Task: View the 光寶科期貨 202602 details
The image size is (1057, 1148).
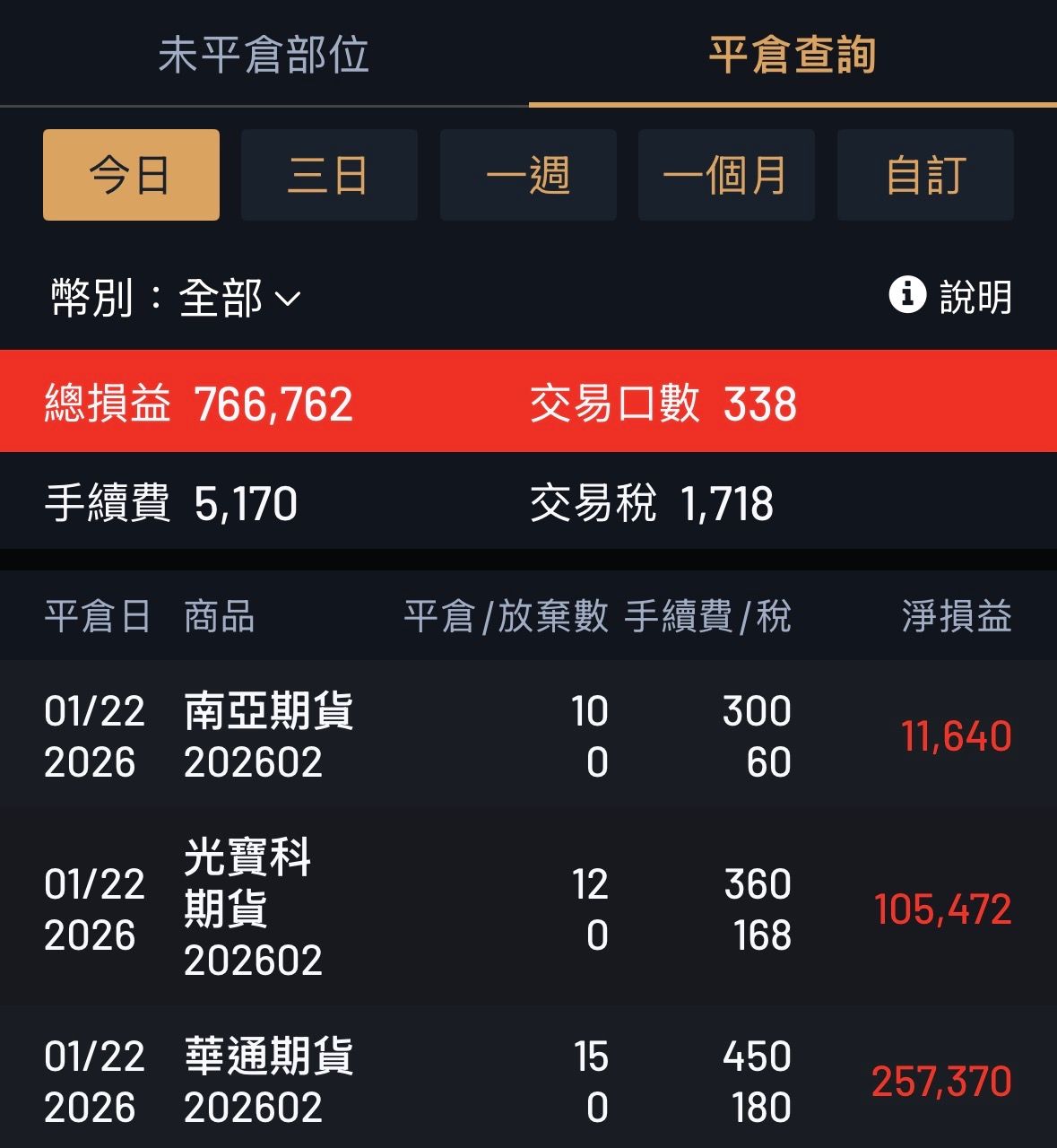Action: [528, 909]
